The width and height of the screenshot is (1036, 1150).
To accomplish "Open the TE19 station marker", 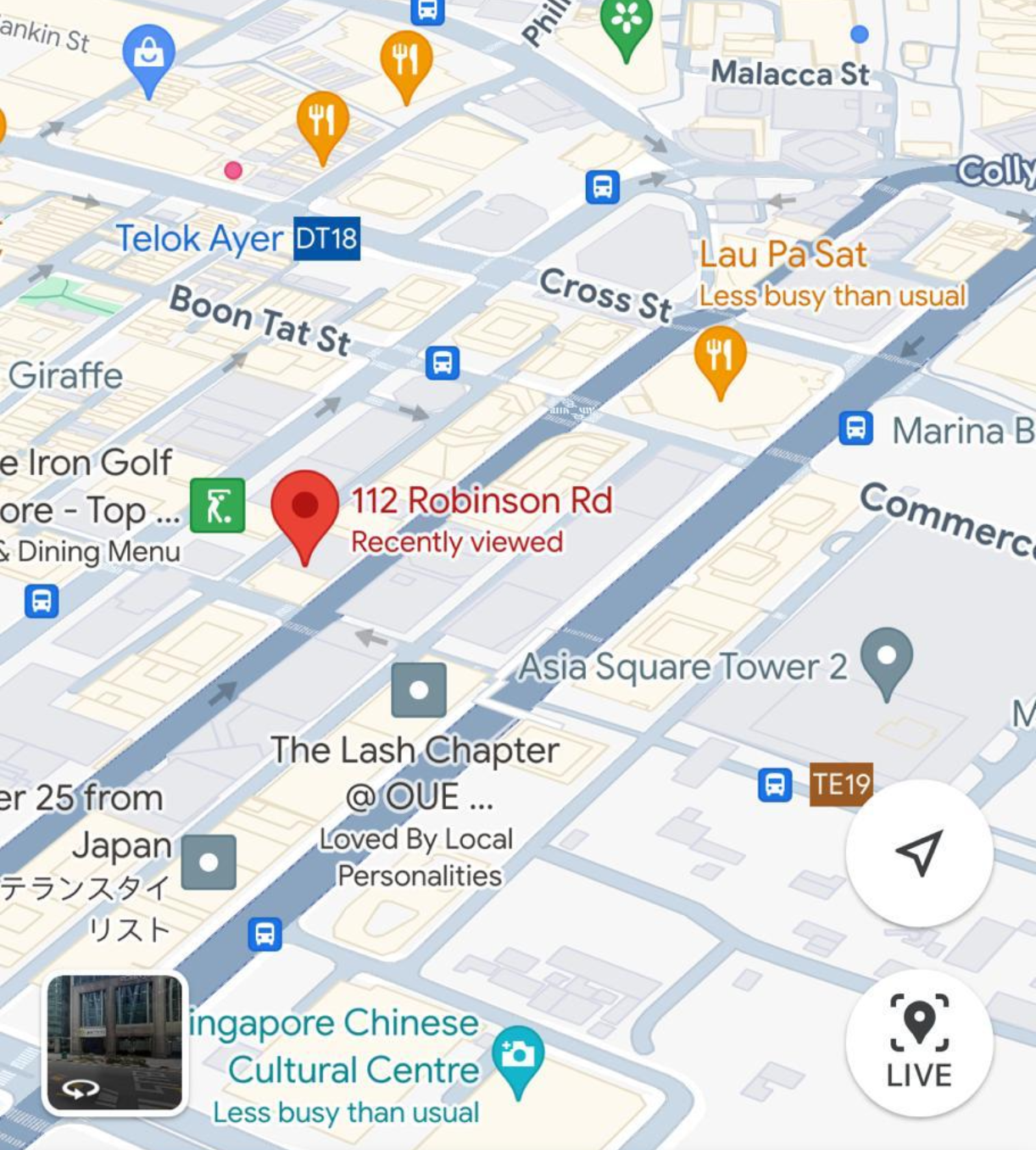I will click(839, 784).
